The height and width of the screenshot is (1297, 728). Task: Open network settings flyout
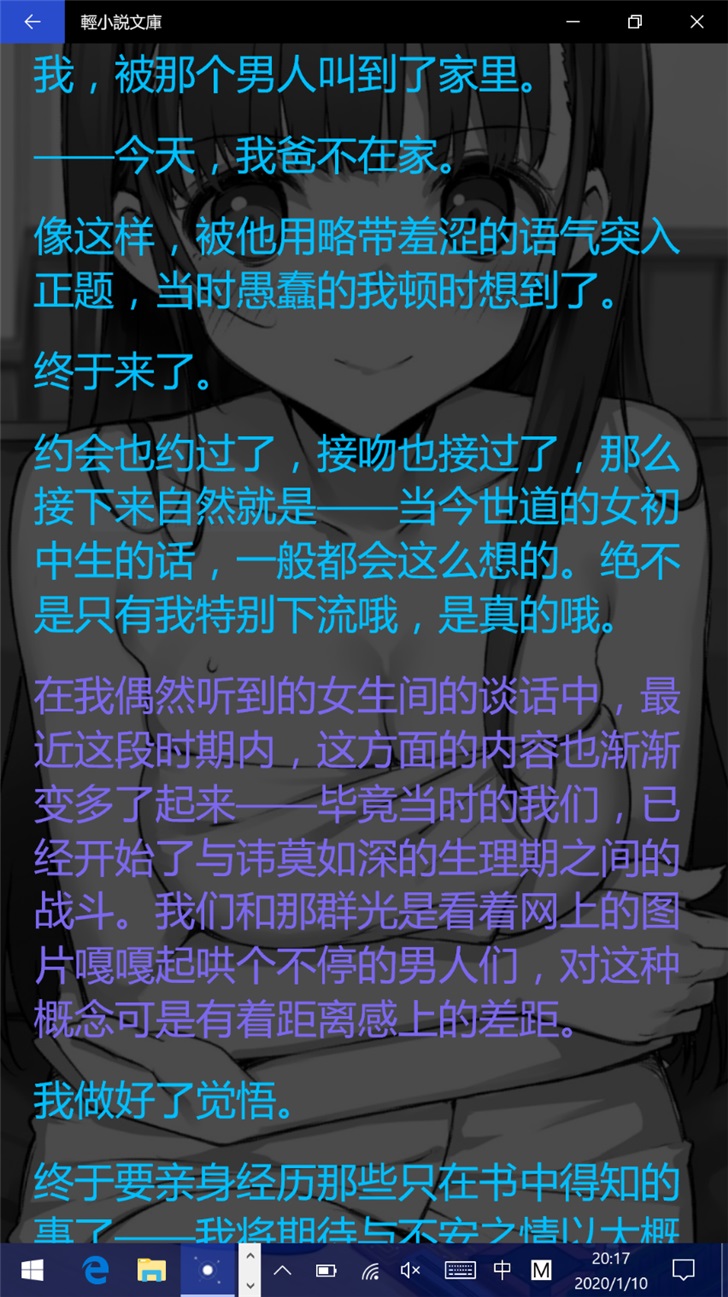(x=370, y=1270)
